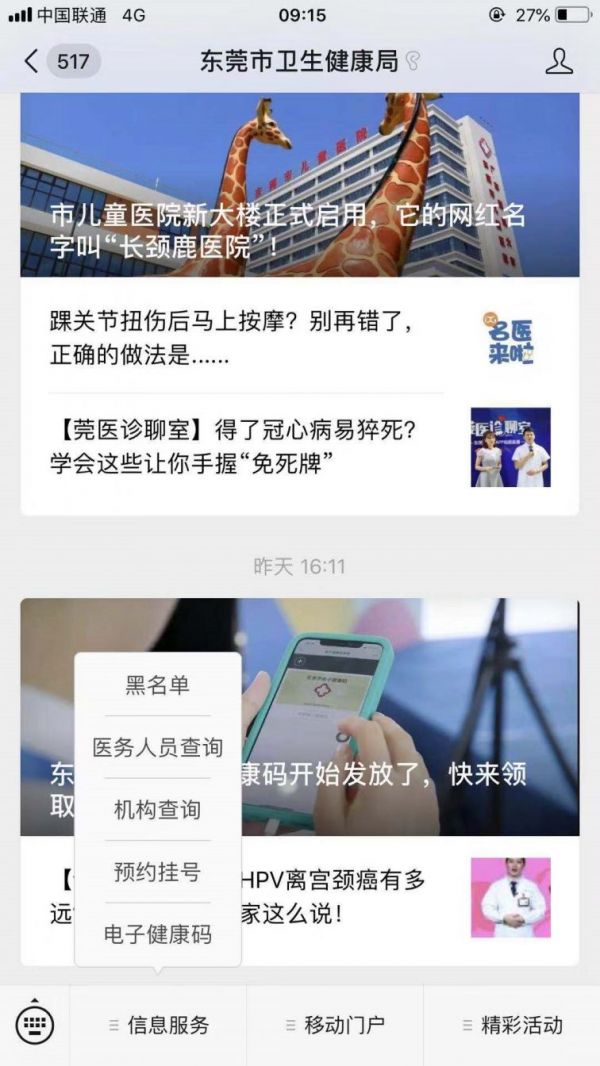Open 电子健康码 from the popup menu
Viewport: 600px width, 1066px height.
pos(157,934)
